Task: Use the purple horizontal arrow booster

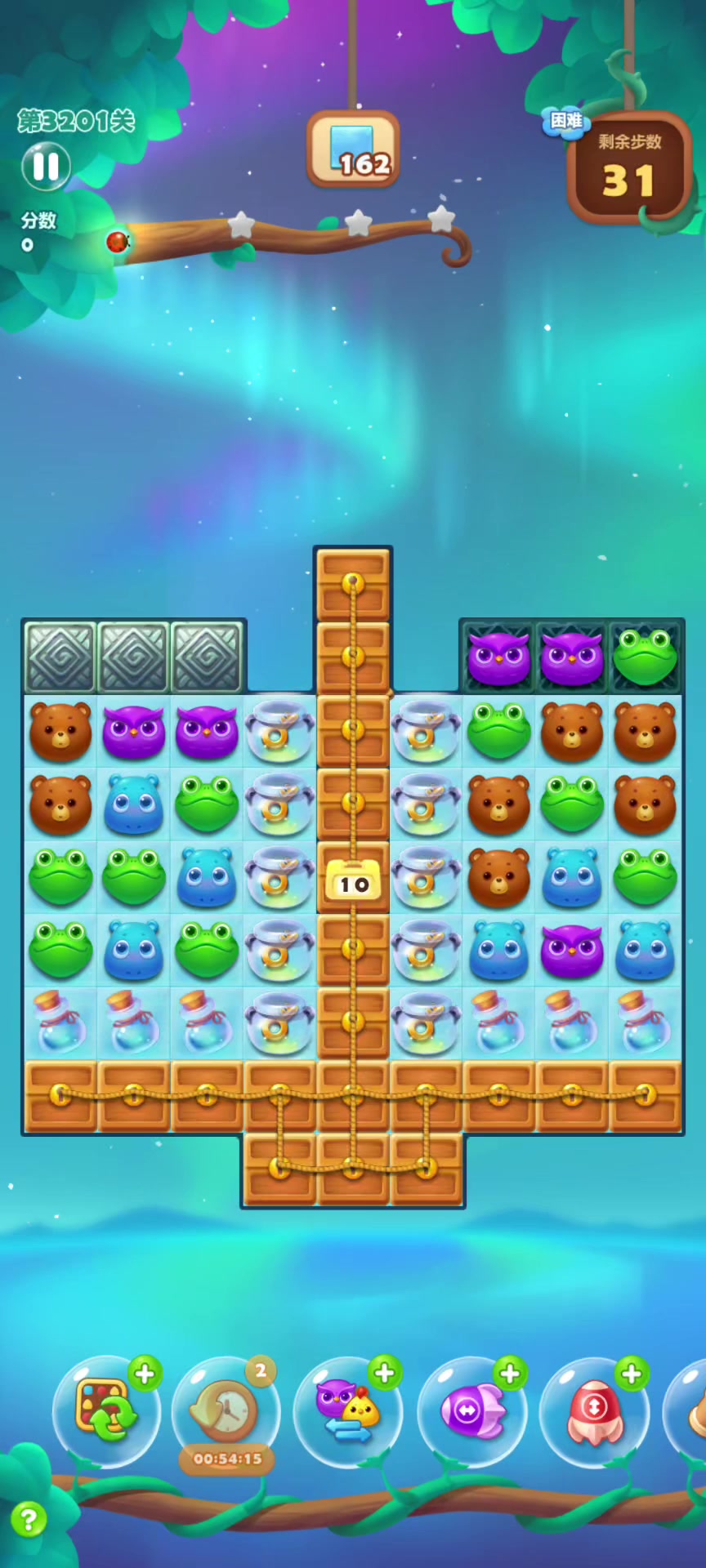Action: pyautogui.click(x=471, y=1410)
